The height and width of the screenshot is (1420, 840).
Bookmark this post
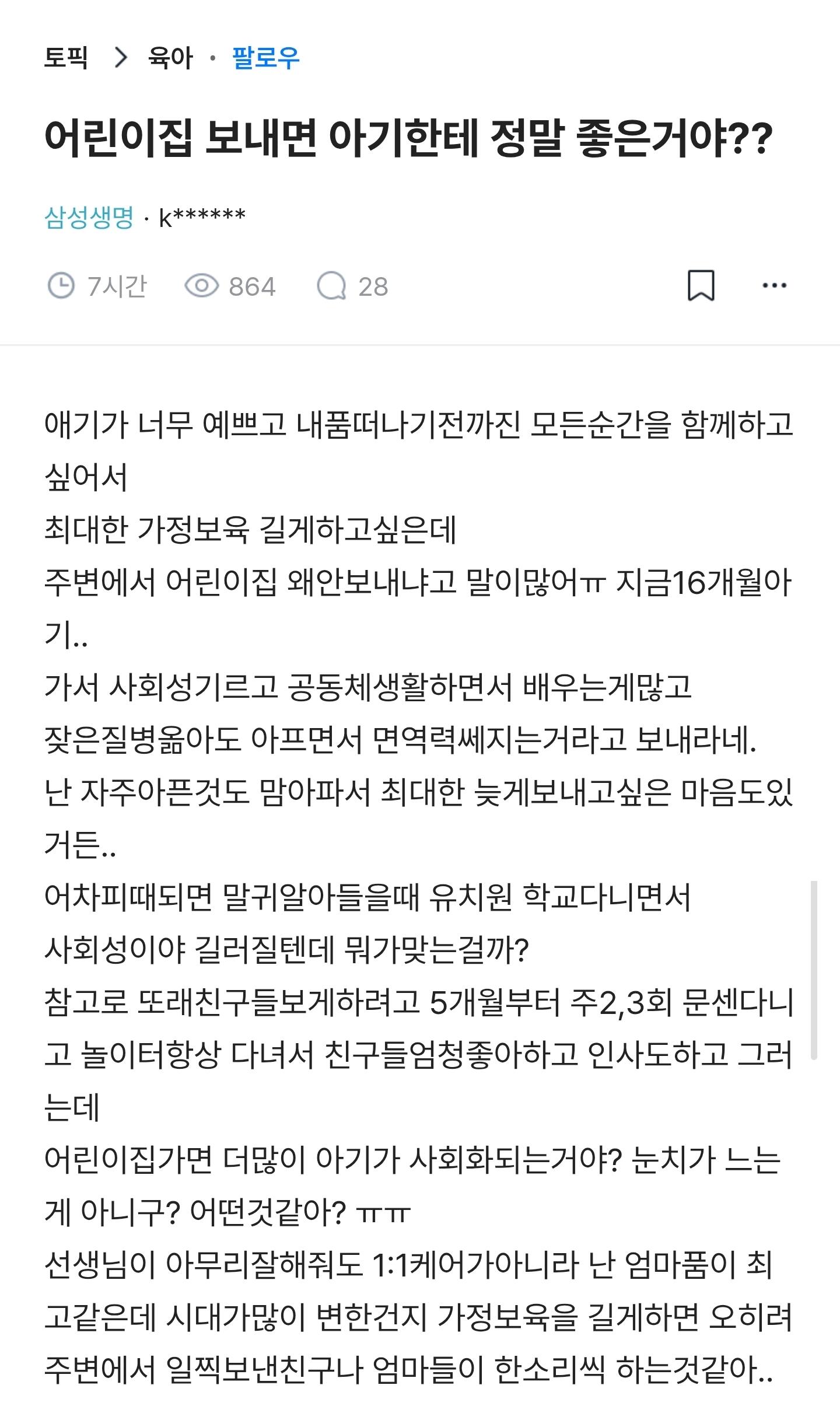[x=701, y=285]
